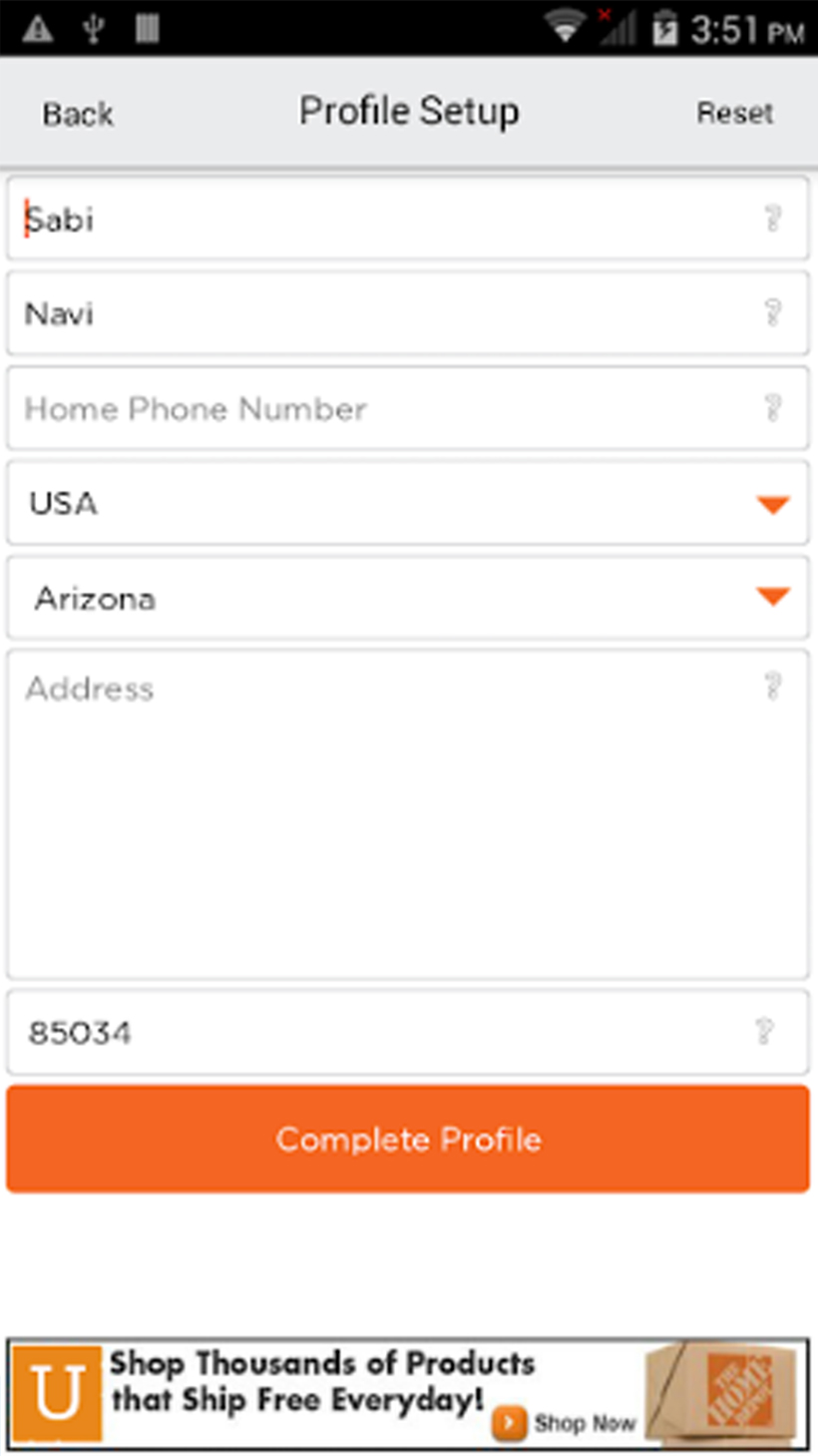Edit the zip code field showing 85034
The height and width of the screenshot is (1456, 818).
(407, 1032)
